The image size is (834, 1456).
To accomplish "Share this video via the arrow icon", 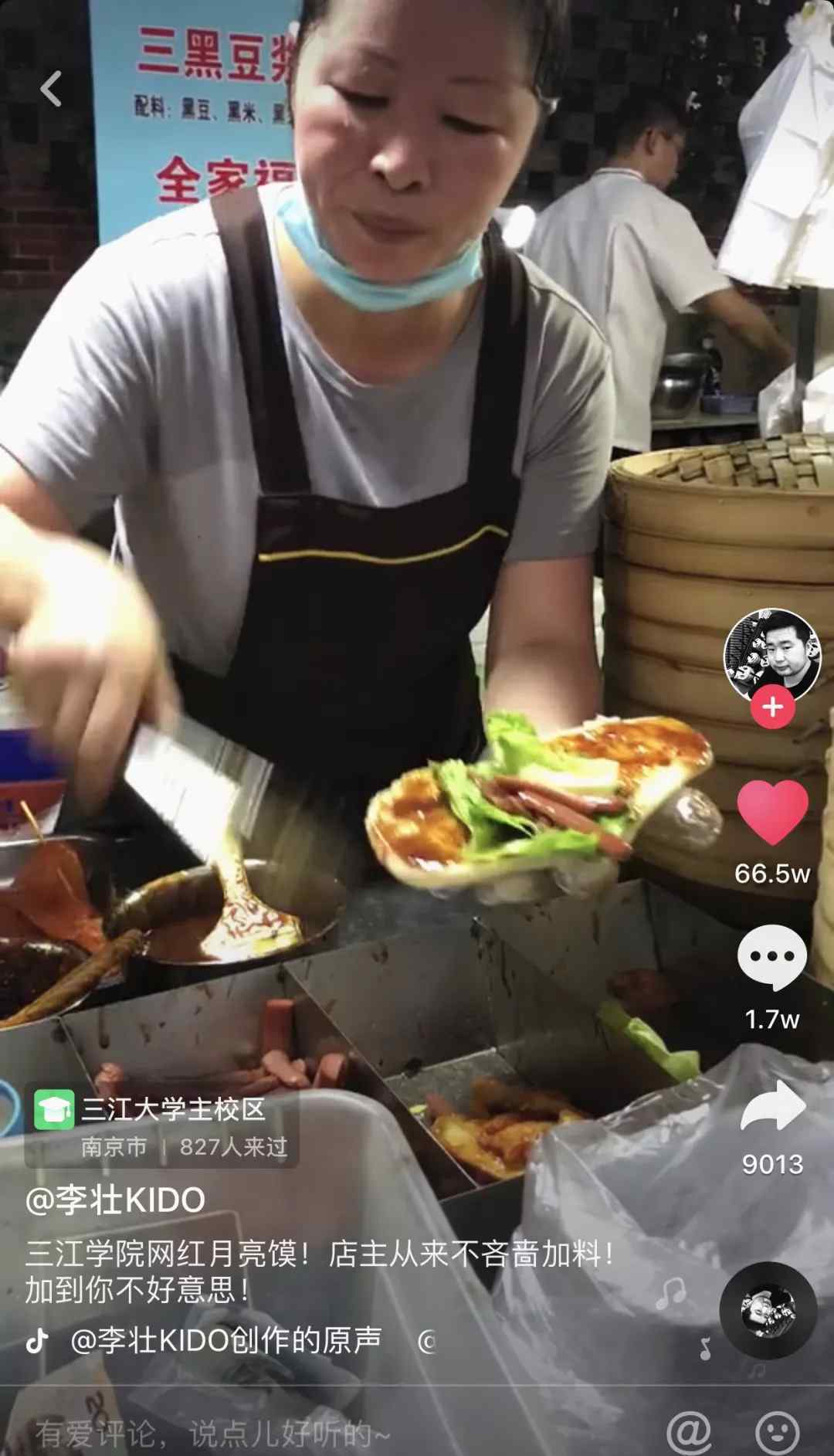I will pyautogui.click(x=773, y=1105).
